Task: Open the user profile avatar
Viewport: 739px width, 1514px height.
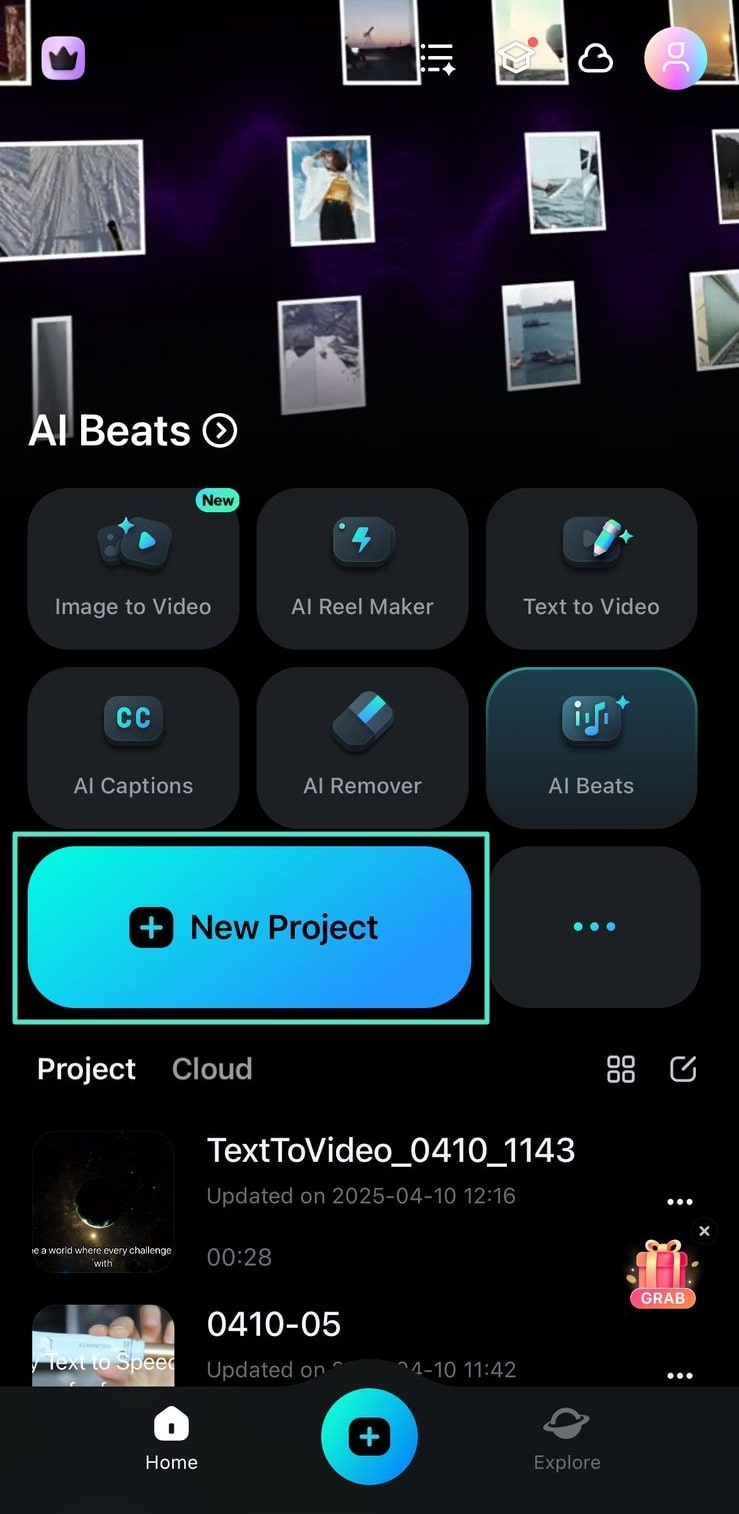Action: pos(676,58)
